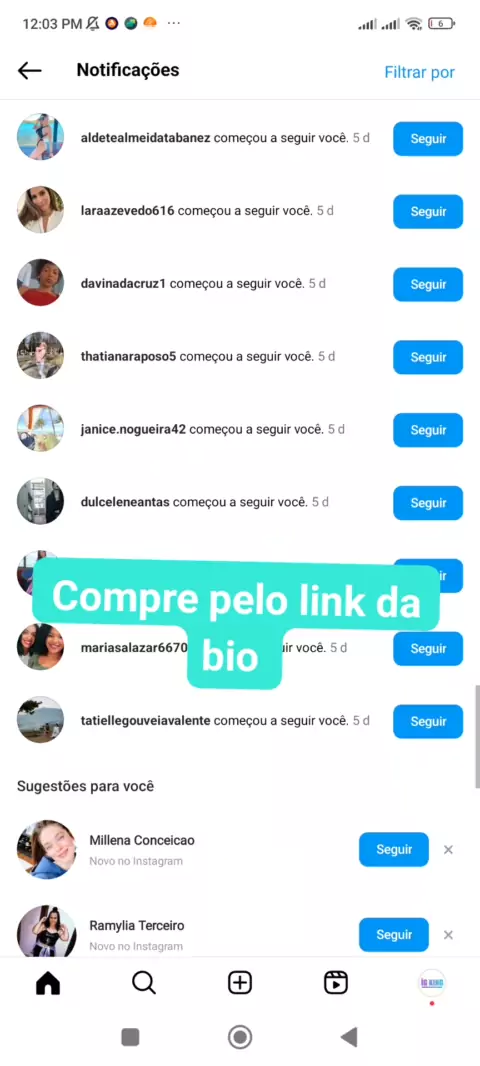Viewport: 480px width, 1066px height.
Task: Tap Seguir next to laraazevedo616
Action: pos(428,211)
